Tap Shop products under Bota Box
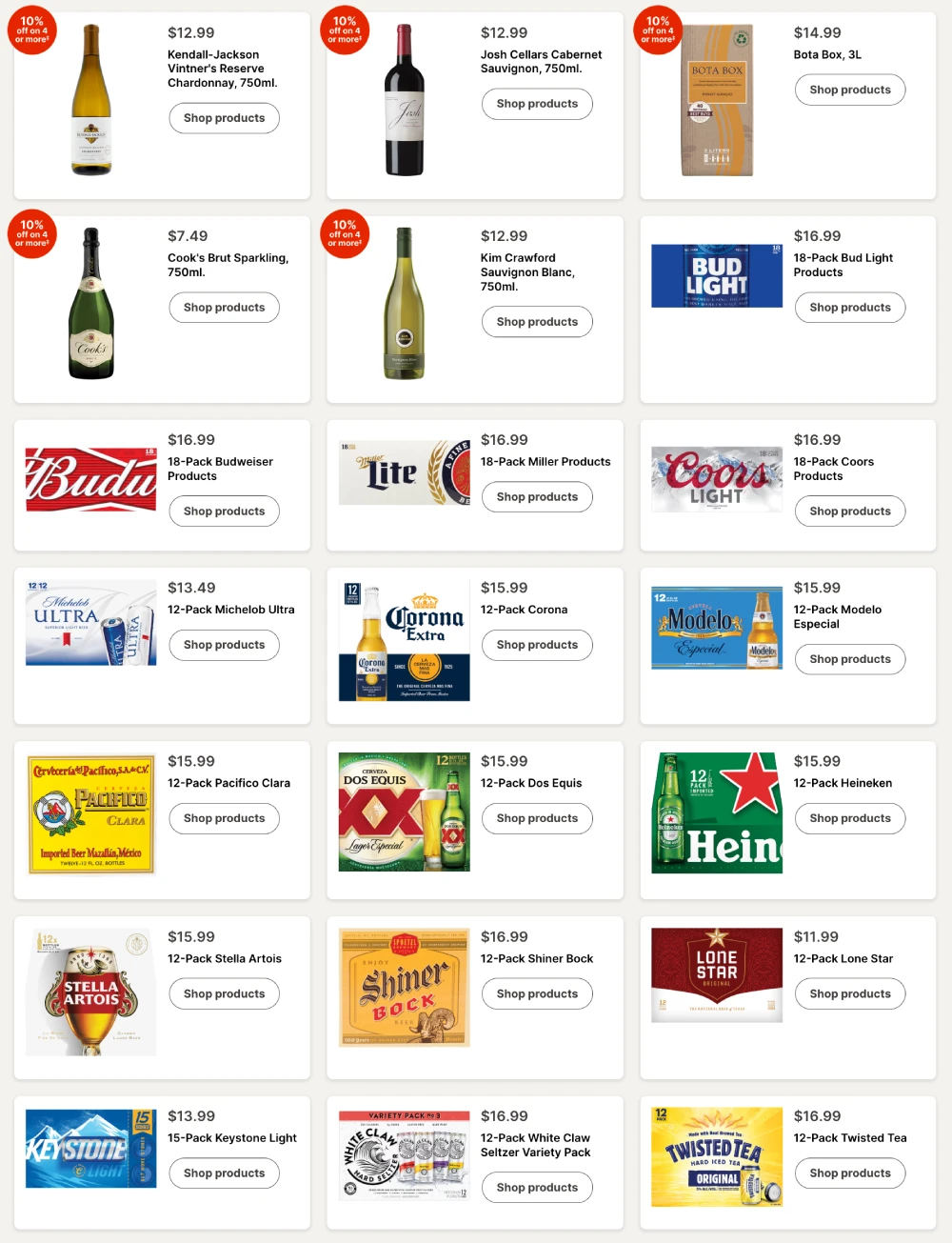Viewport: 952px width, 1243px height. [849, 90]
